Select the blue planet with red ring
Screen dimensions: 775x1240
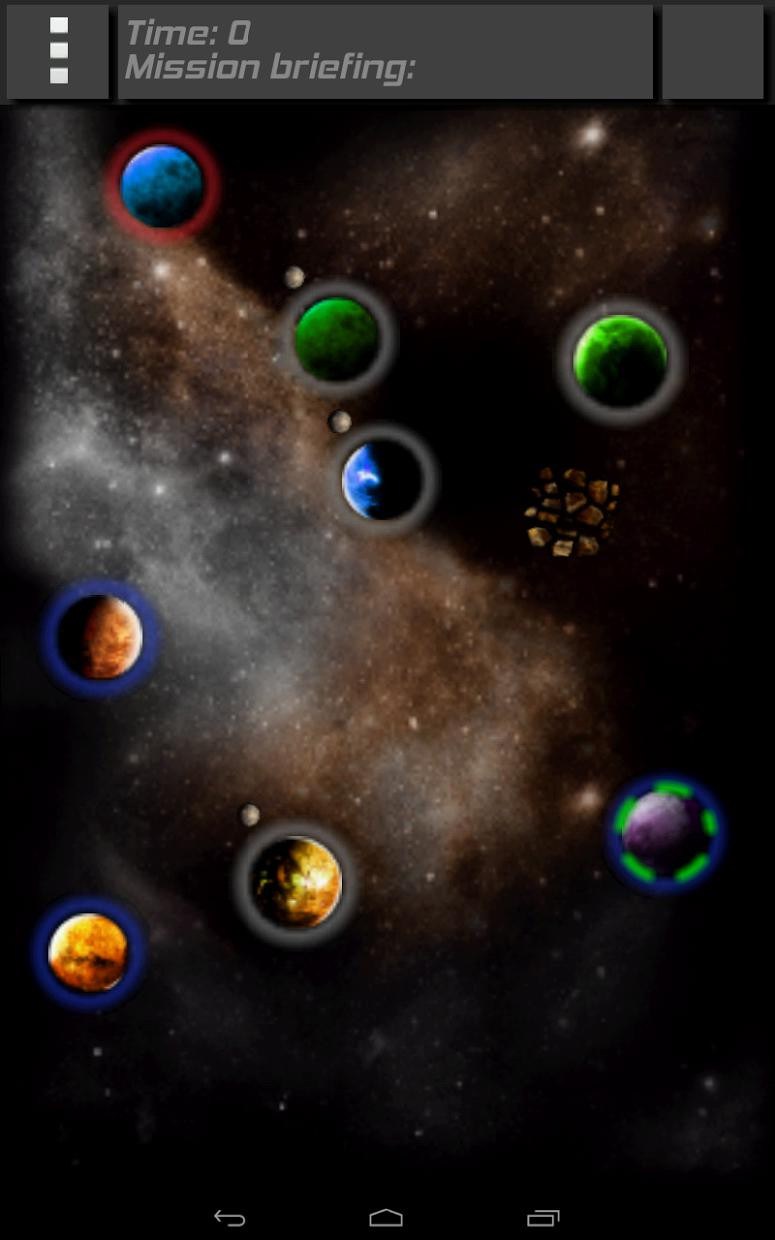162,186
